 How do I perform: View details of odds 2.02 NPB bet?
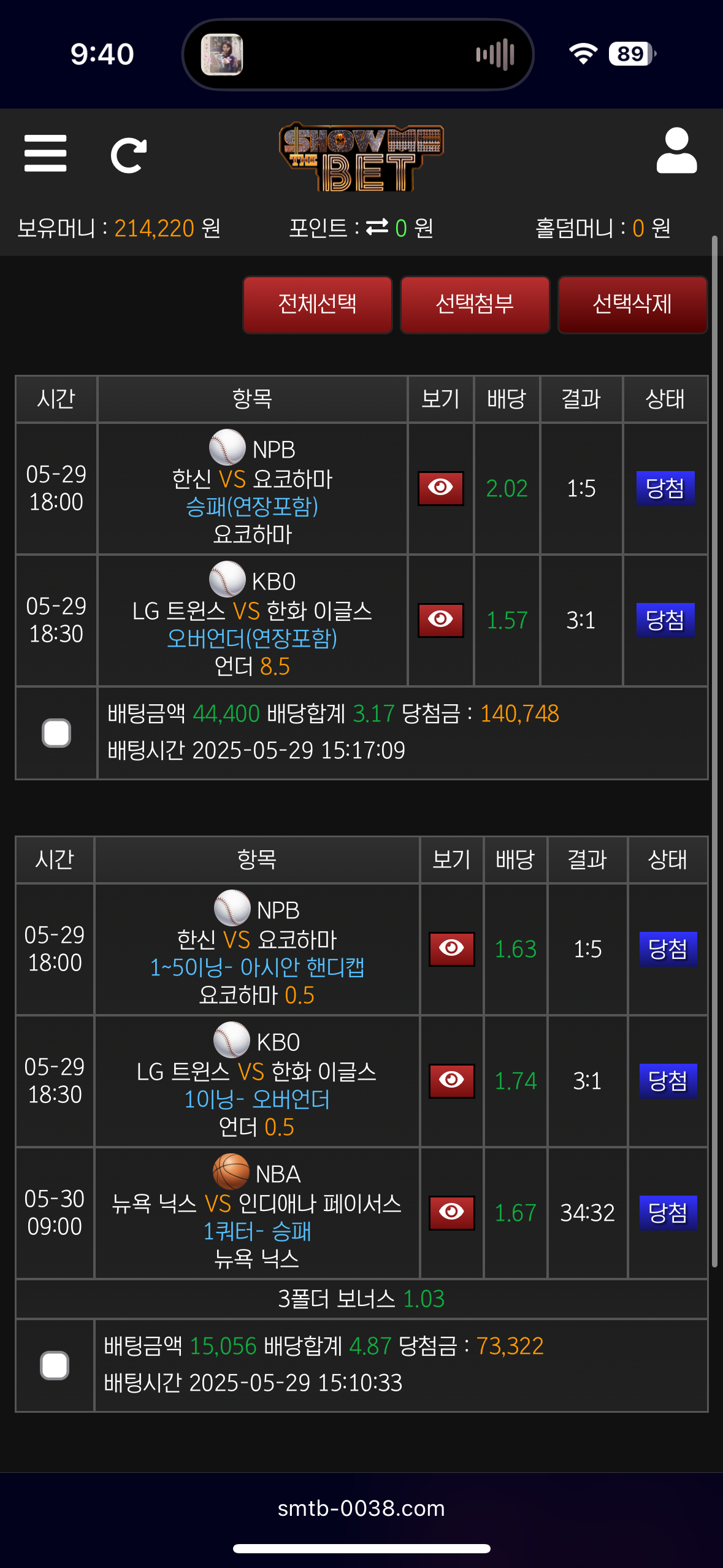(440, 488)
